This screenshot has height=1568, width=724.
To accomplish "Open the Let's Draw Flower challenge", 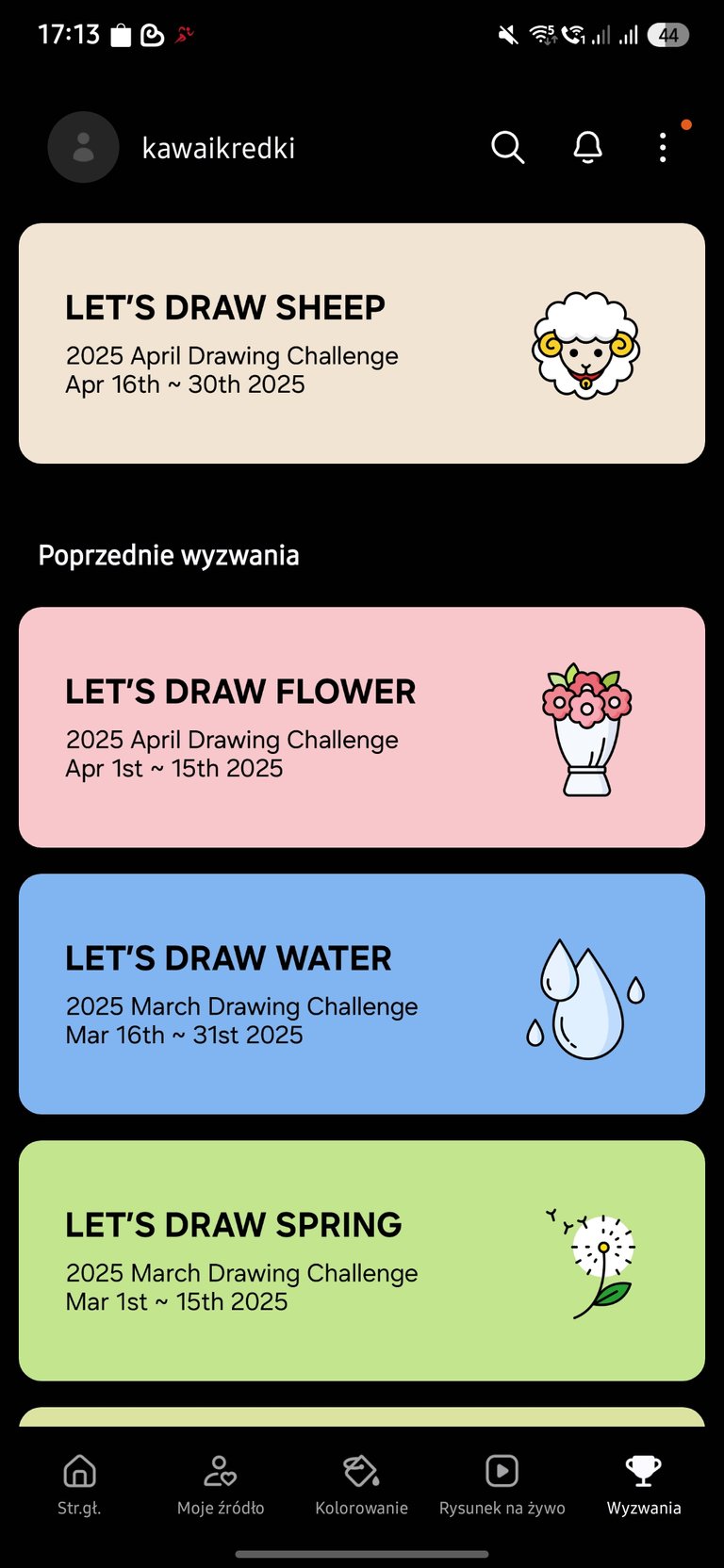I will pyautogui.click(x=362, y=727).
